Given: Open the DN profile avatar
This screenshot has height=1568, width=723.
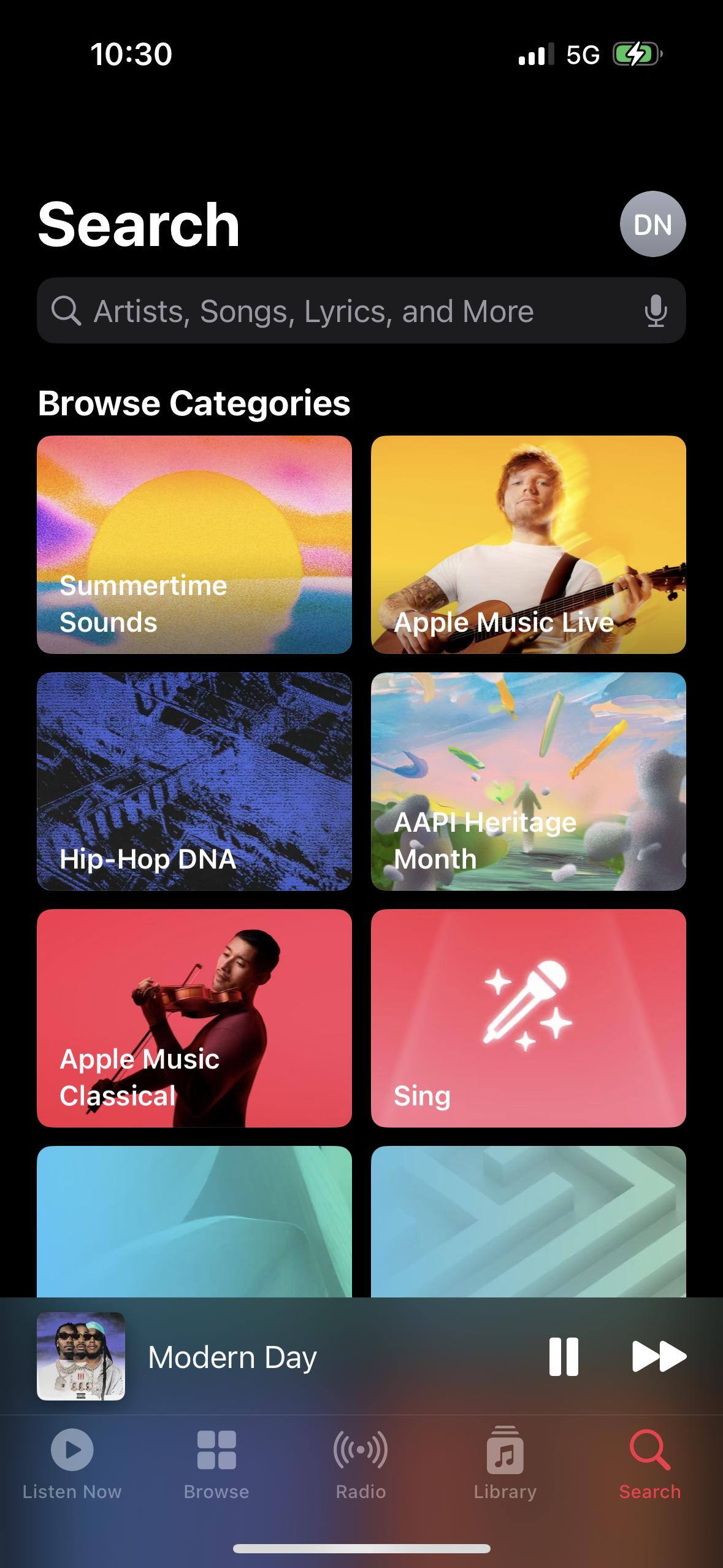Looking at the screenshot, I should pos(652,224).
